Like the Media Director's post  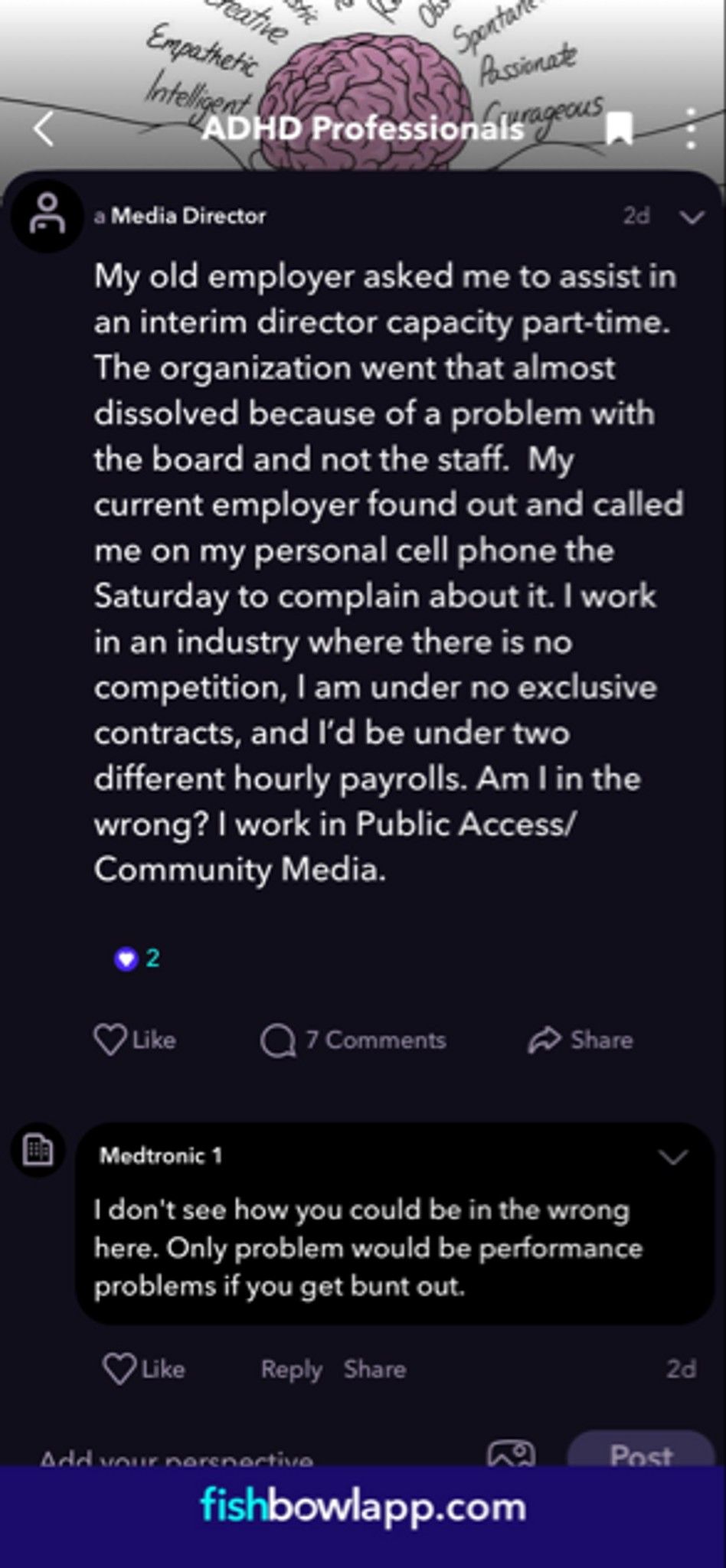pyautogui.click(x=135, y=1040)
